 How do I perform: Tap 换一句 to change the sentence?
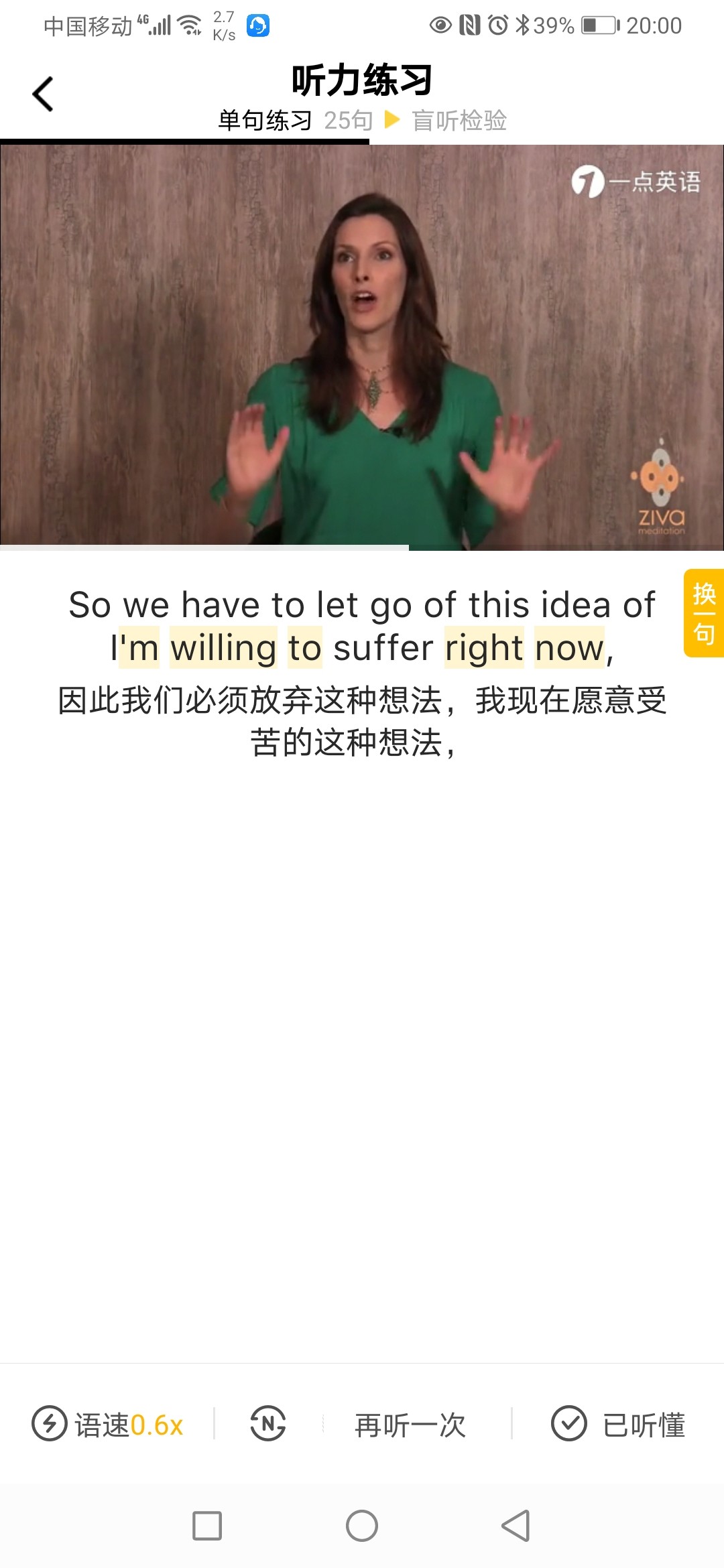point(703,613)
